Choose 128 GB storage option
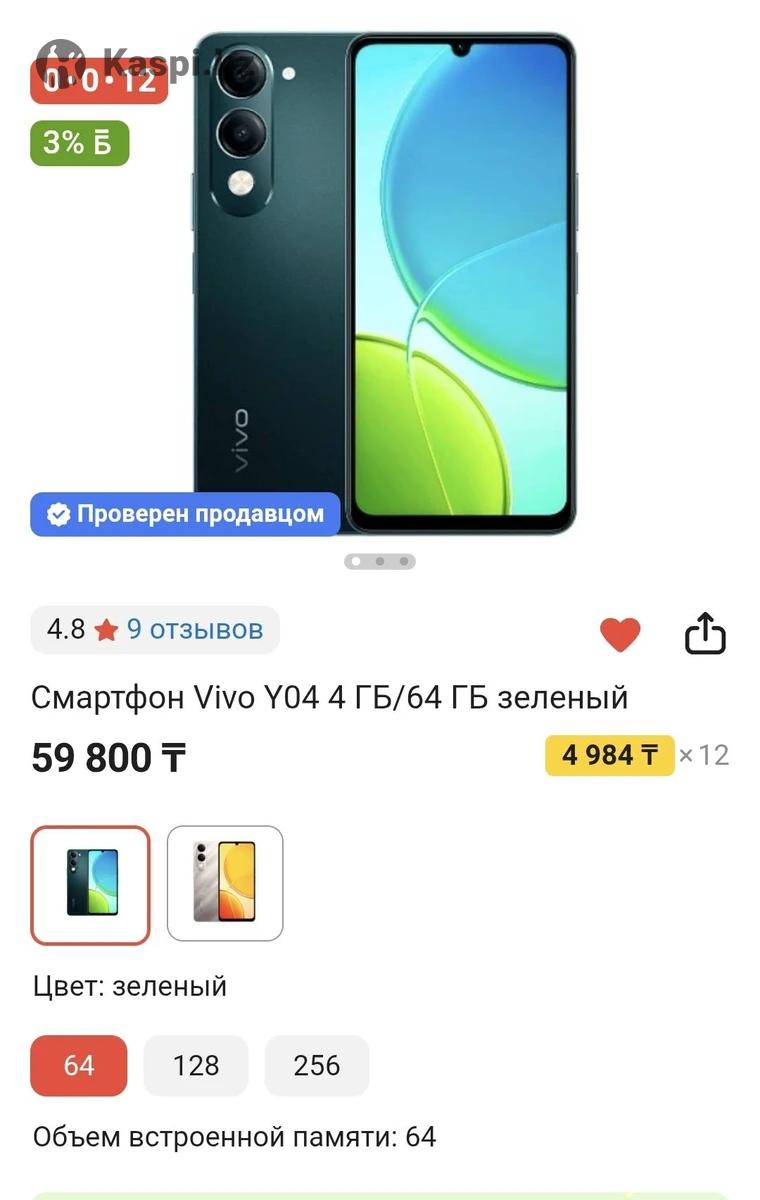The height and width of the screenshot is (1200, 760). (x=196, y=1066)
